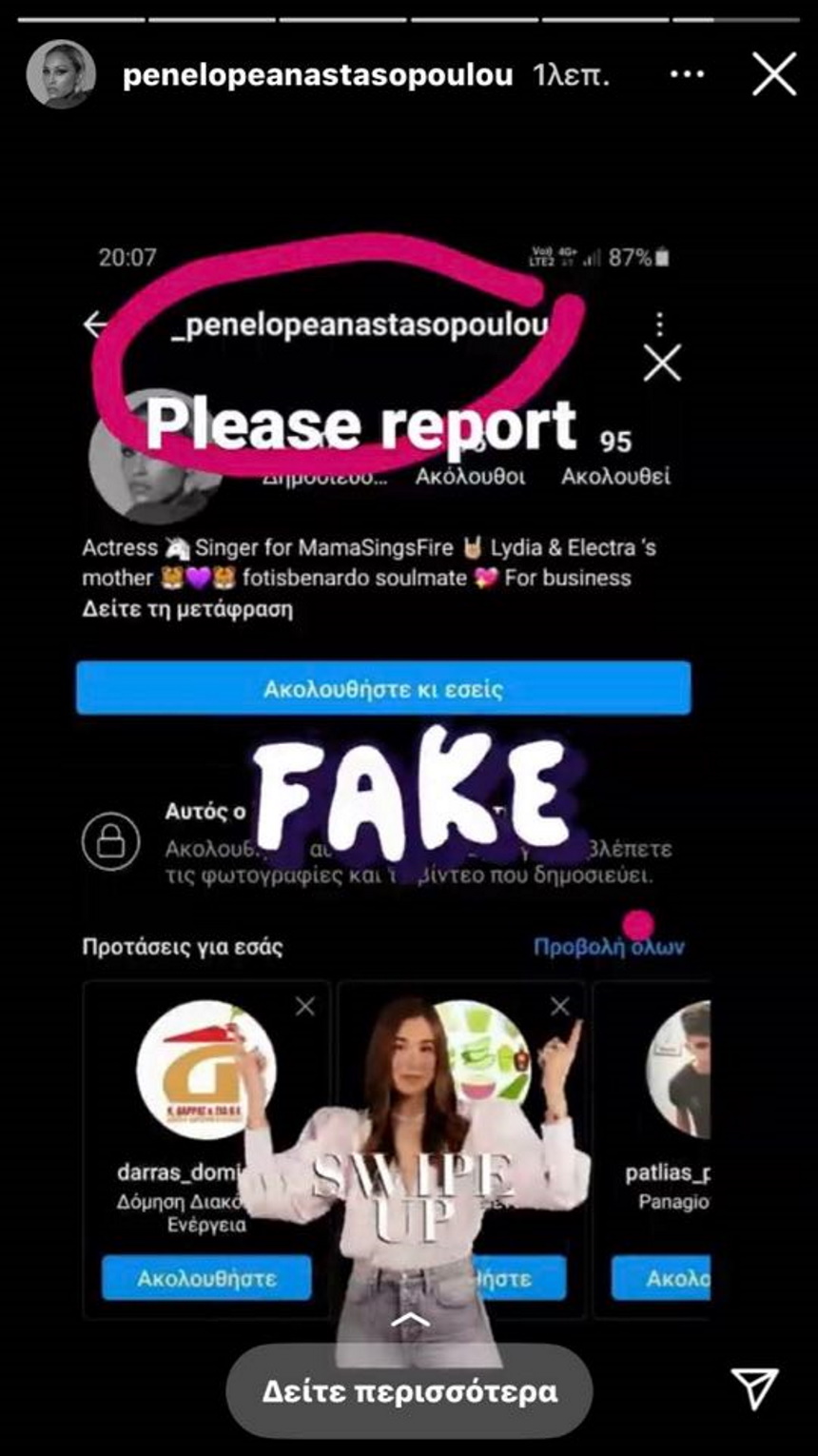818x1456 pixels.
Task: Open the story's three-dot options menu
Action: 687,74
